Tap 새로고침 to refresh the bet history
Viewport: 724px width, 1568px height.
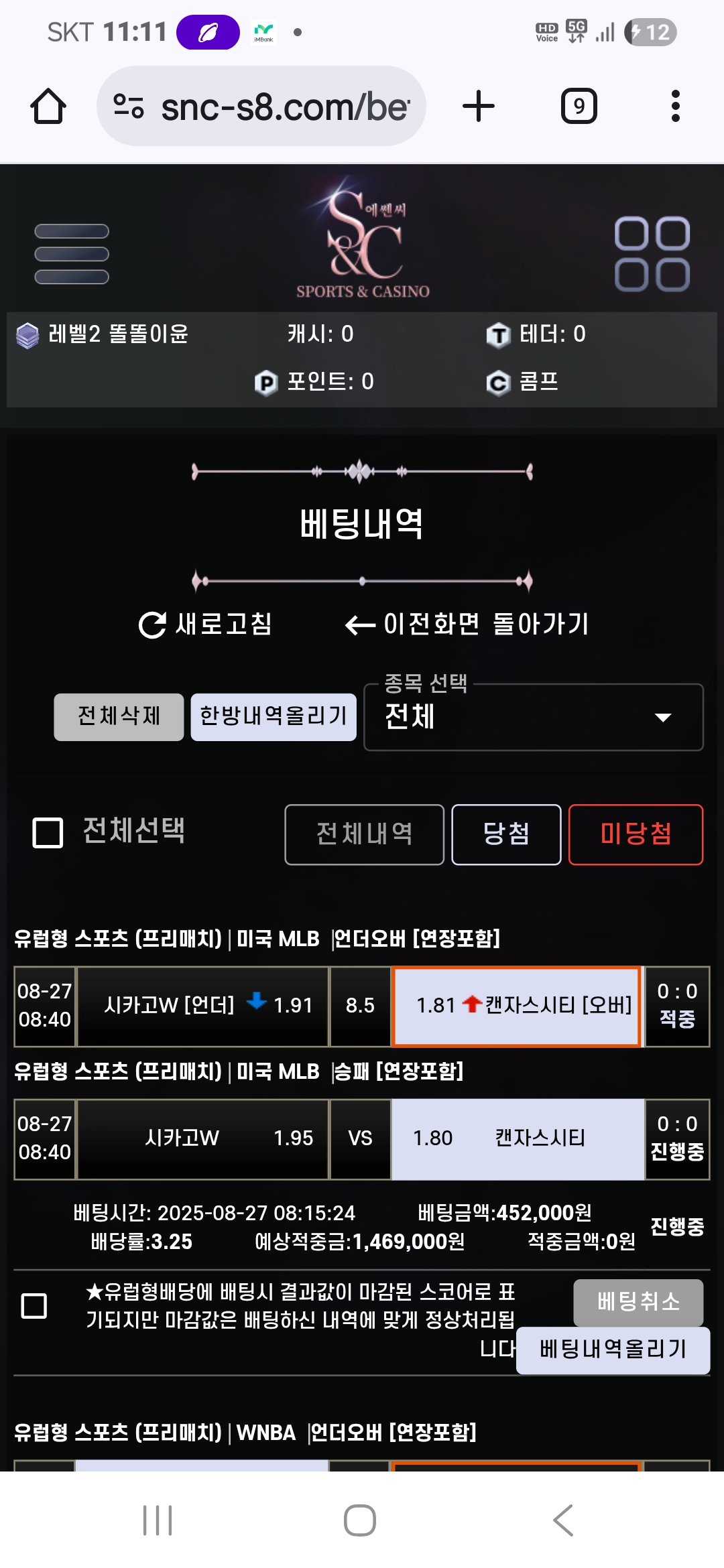tap(205, 625)
